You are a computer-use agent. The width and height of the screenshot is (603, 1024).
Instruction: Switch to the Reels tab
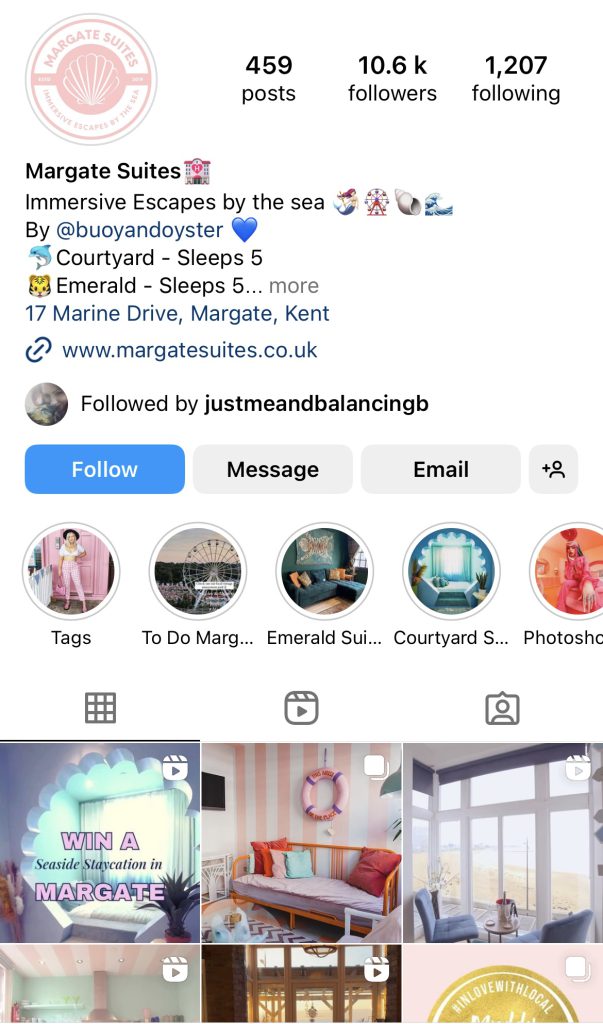[x=301, y=708]
